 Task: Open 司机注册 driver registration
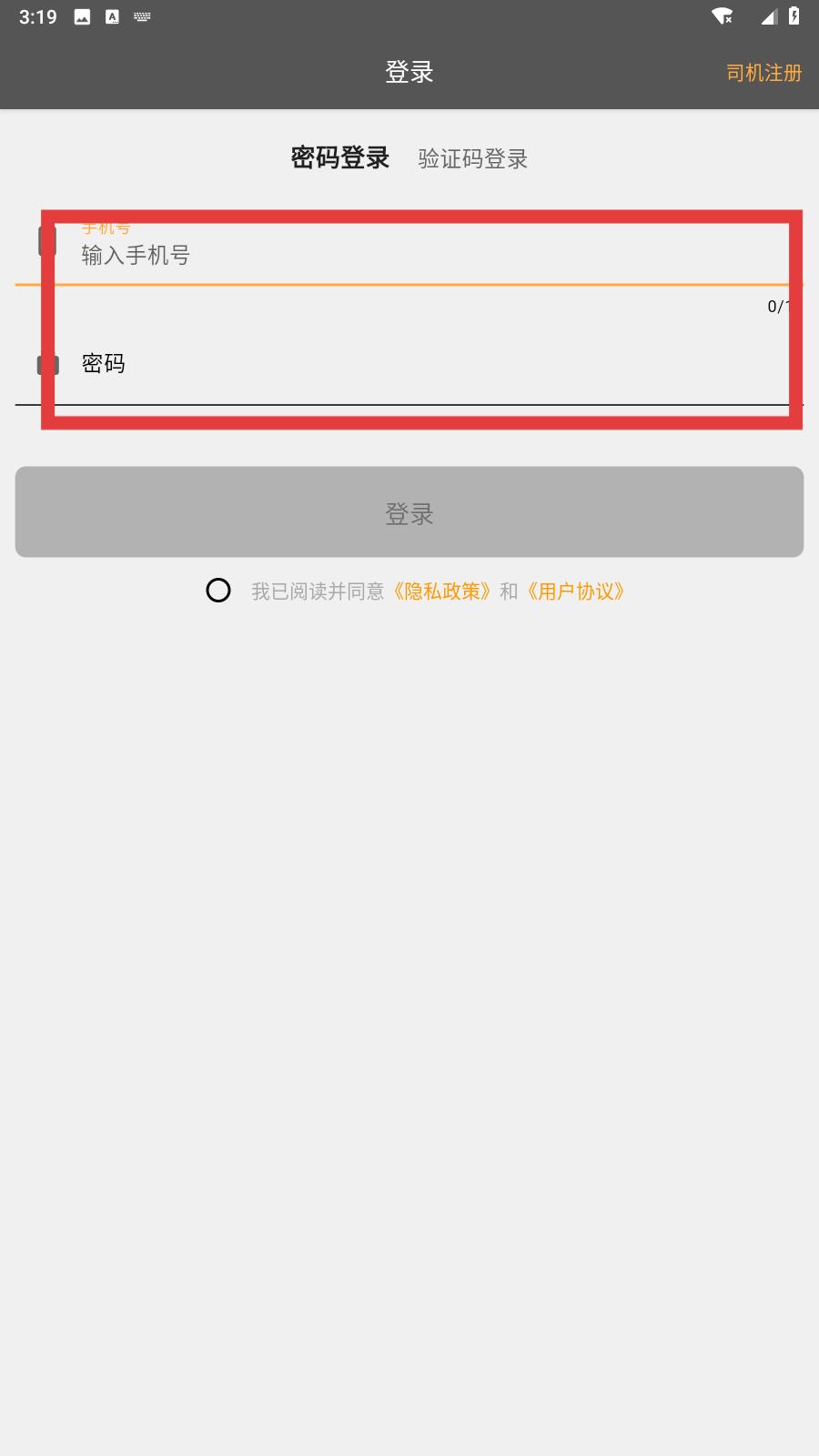tap(763, 73)
